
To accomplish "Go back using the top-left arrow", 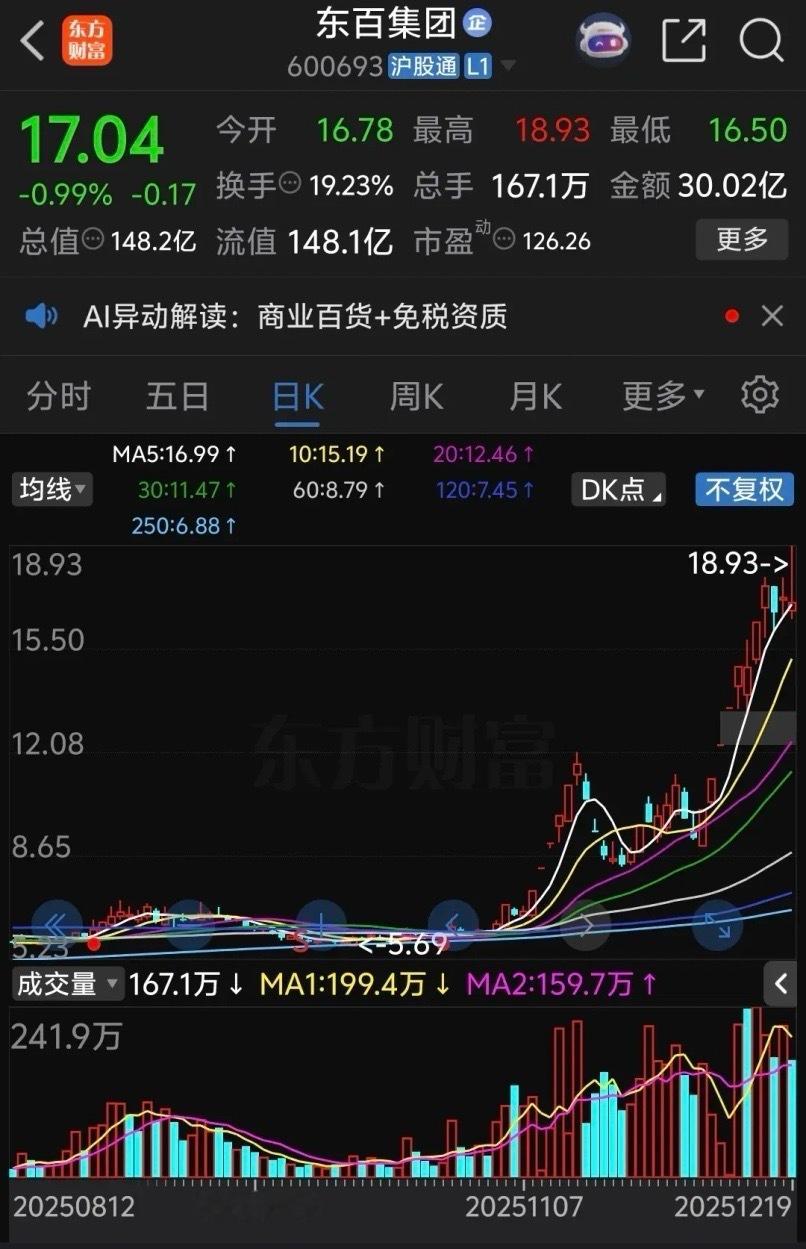I will pyautogui.click(x=32, y=42).
